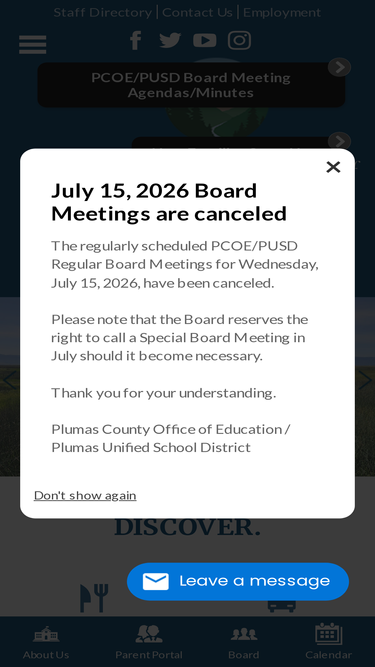
Task: Open the Instagram icon
Action: click(x=239, y=40)
